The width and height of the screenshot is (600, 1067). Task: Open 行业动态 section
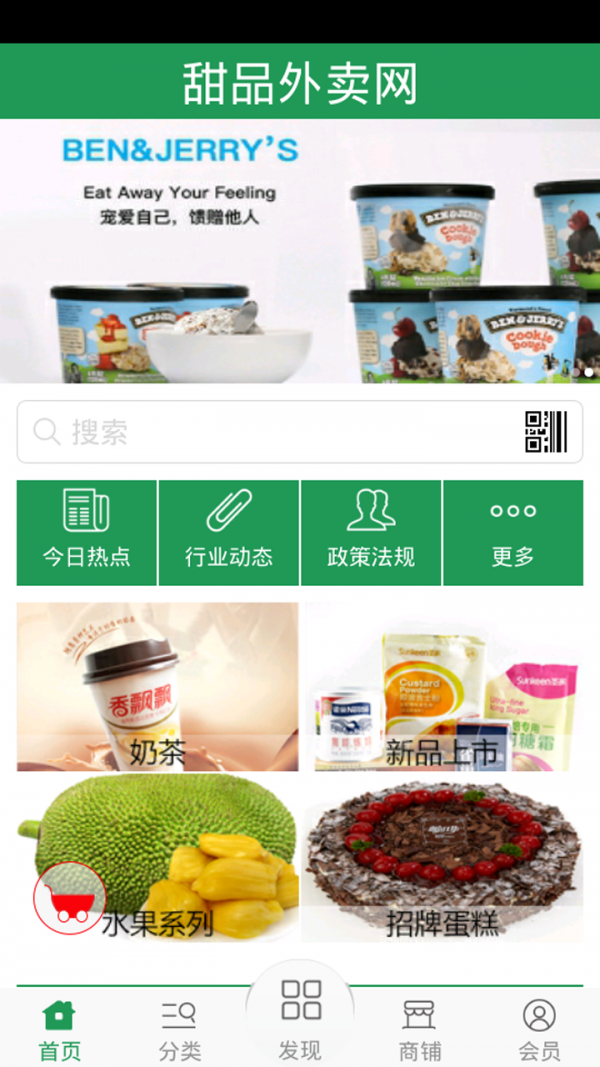[229, 532]
